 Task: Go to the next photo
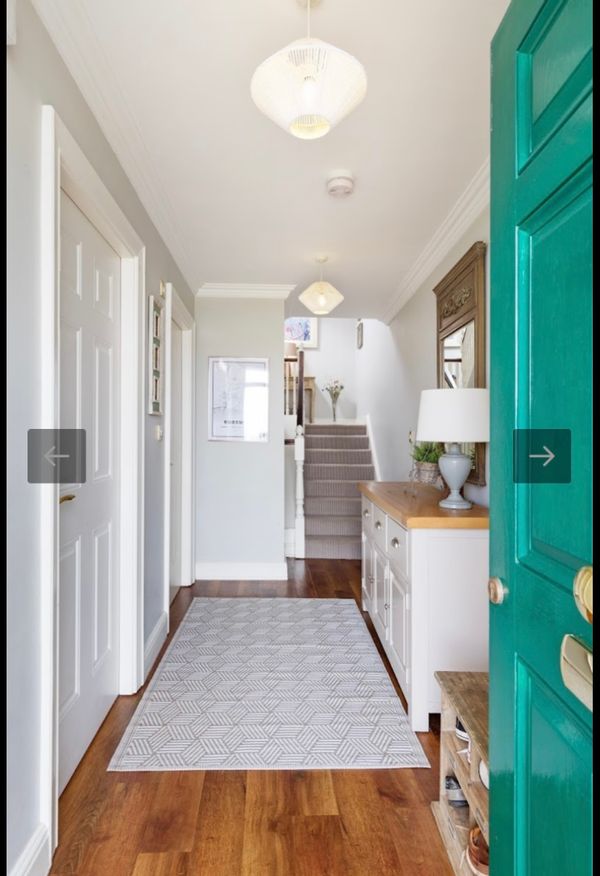(x=542, y=456)
